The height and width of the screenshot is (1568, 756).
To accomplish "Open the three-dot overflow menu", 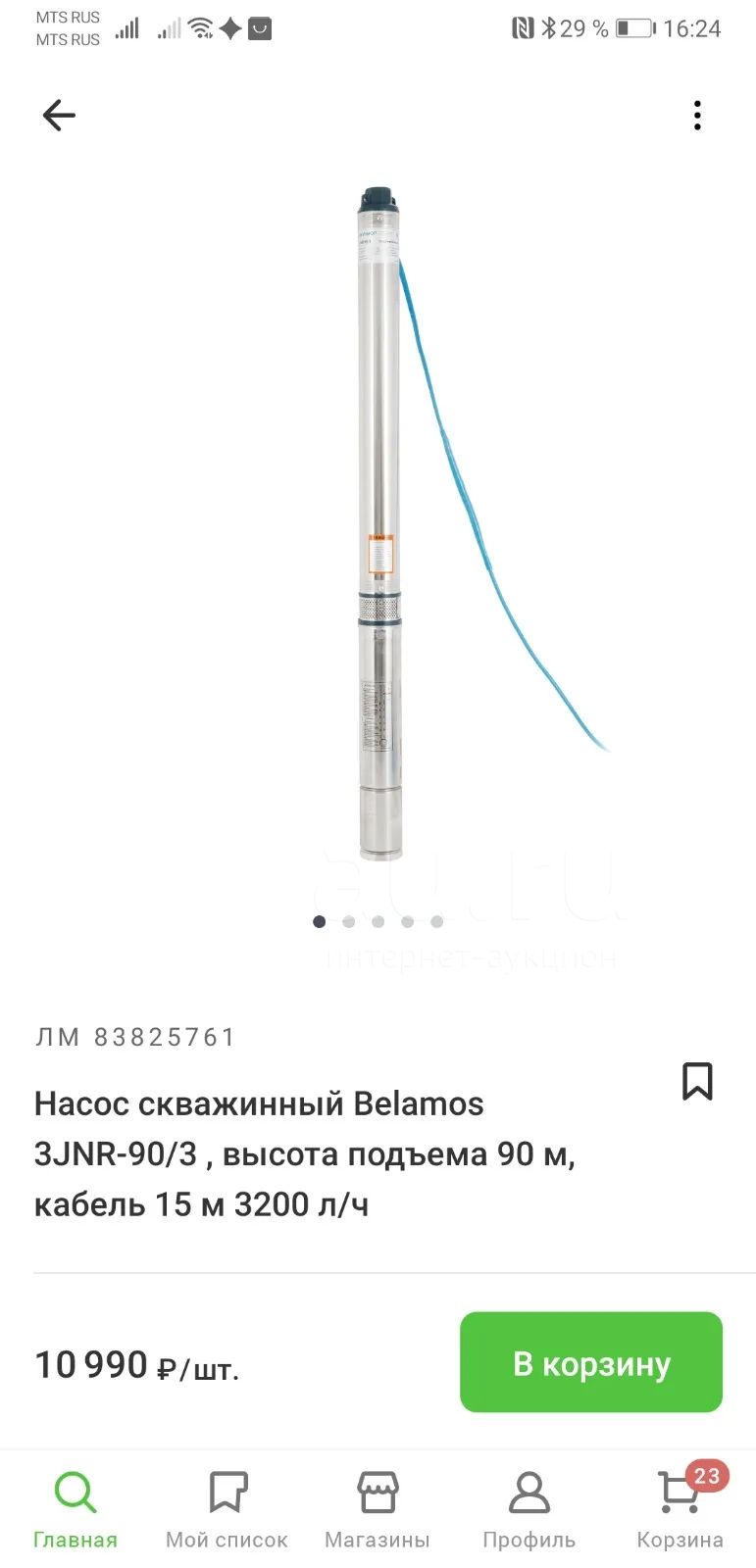I will click(697, 116).
